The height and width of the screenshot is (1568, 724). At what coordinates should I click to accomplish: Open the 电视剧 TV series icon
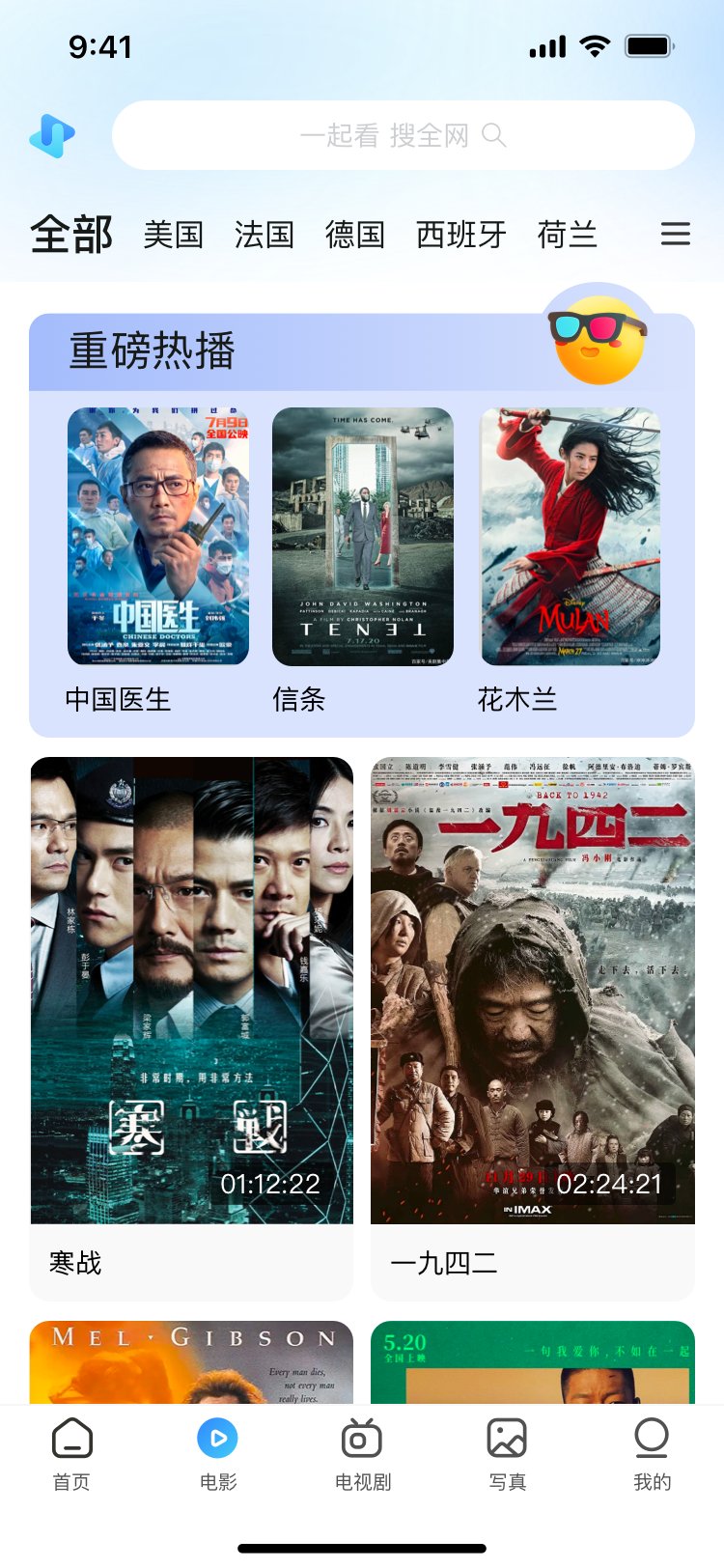tap(361, 1438)
